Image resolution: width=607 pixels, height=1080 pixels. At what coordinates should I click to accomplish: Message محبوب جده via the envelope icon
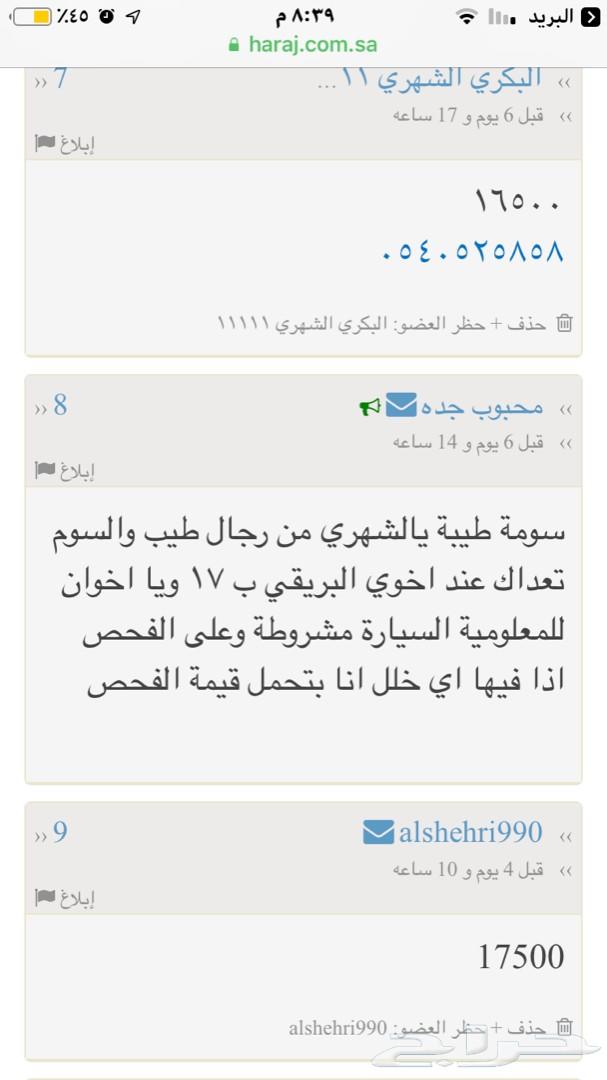(401, 405)
